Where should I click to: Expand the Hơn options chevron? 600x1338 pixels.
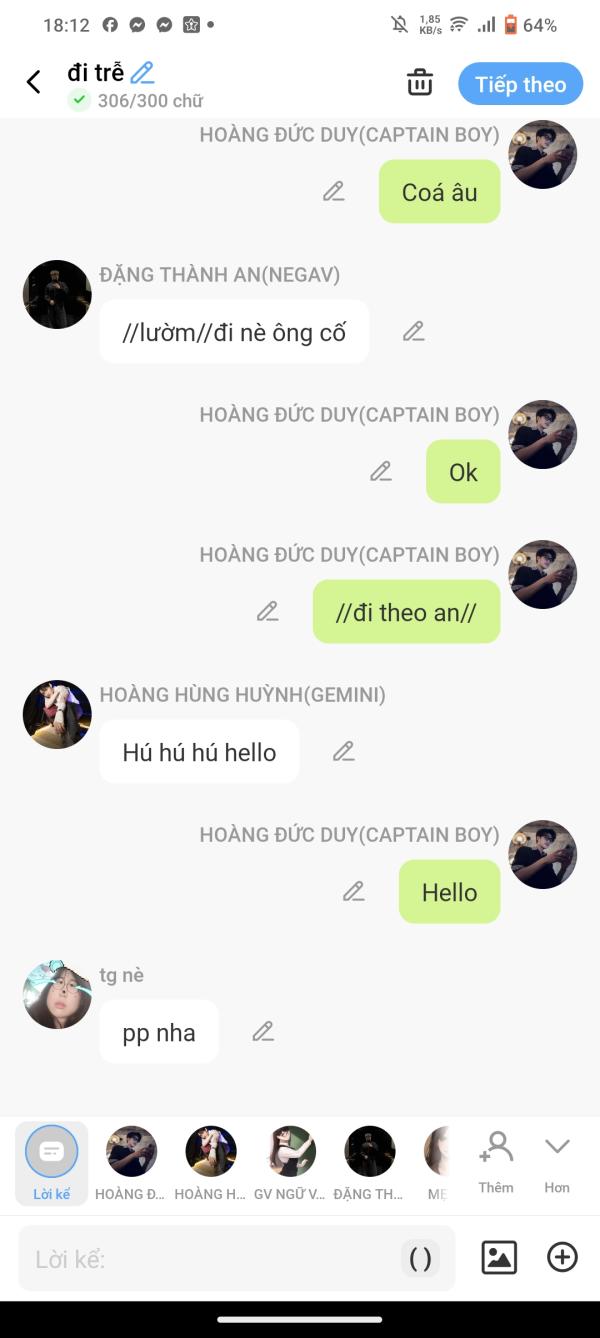click(x=557, y=1160)
